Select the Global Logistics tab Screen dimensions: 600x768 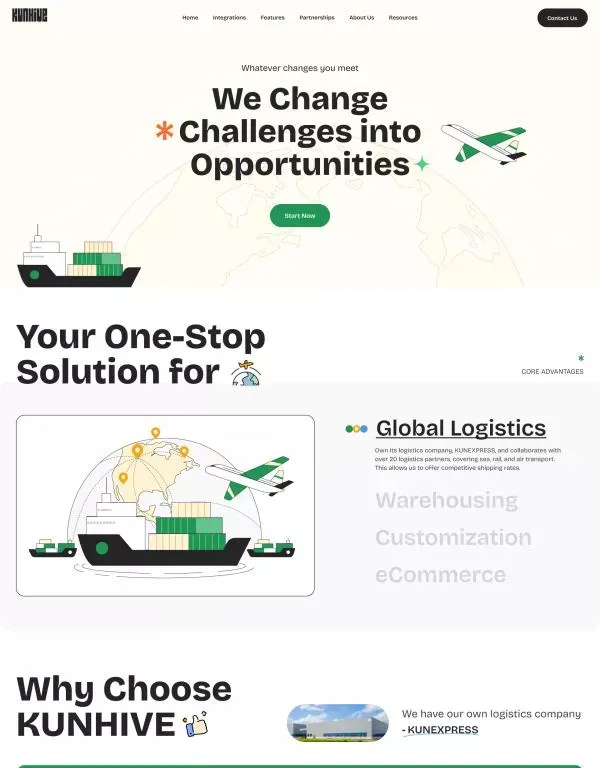click(x=460, y=428)
